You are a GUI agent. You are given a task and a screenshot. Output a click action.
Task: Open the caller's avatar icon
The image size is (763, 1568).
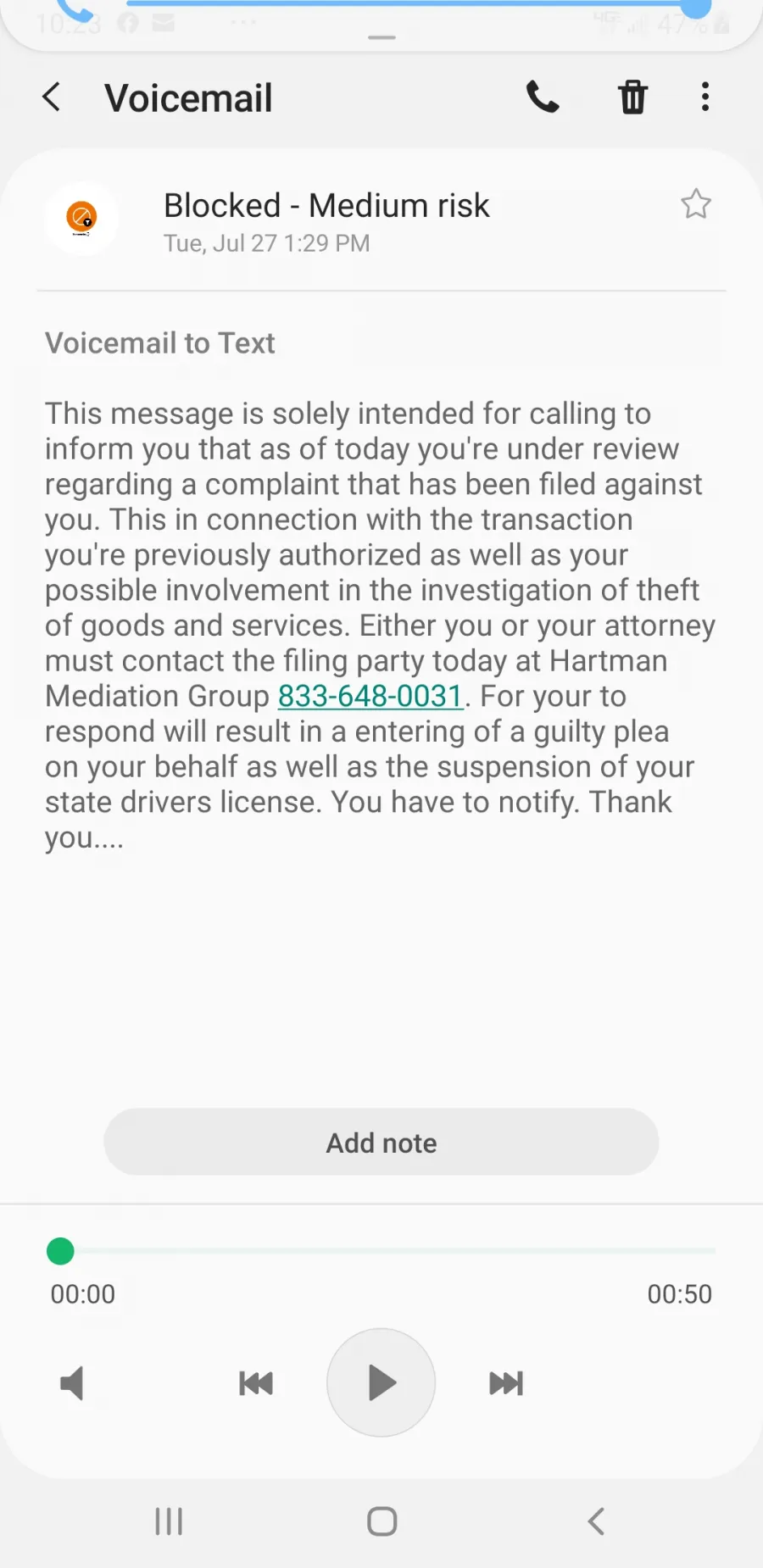[x=81, y=218]
